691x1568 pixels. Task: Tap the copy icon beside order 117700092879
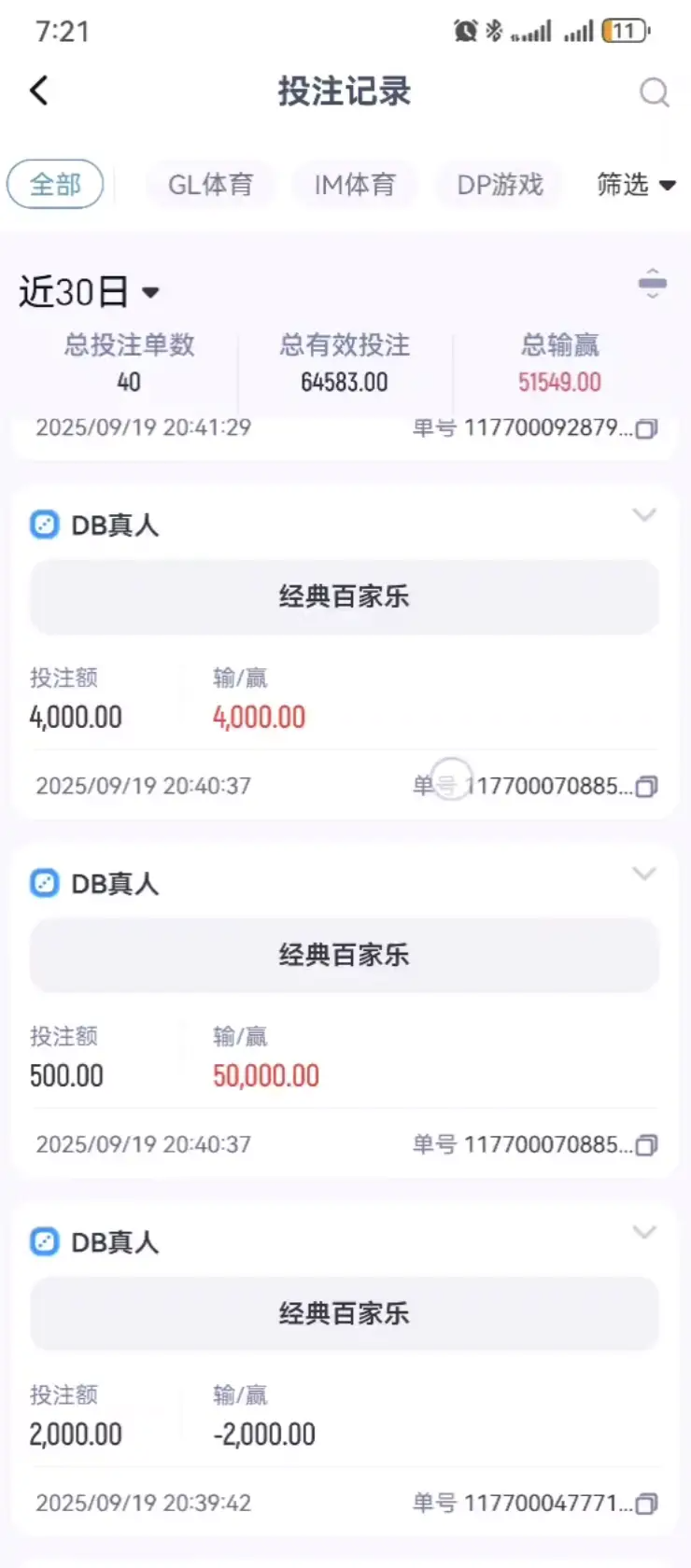tap(646, 428)
